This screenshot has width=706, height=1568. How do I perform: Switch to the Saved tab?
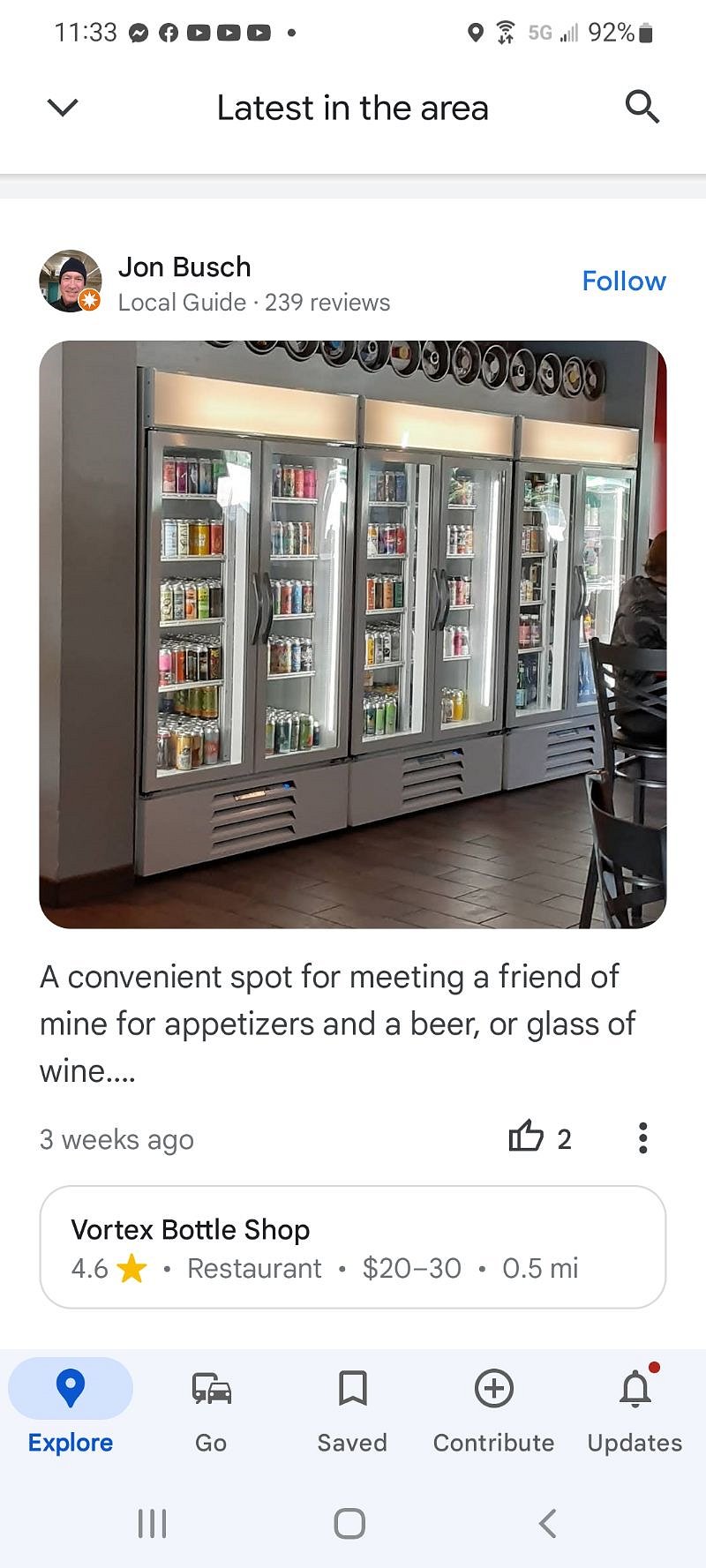[x=352, y=1408]
